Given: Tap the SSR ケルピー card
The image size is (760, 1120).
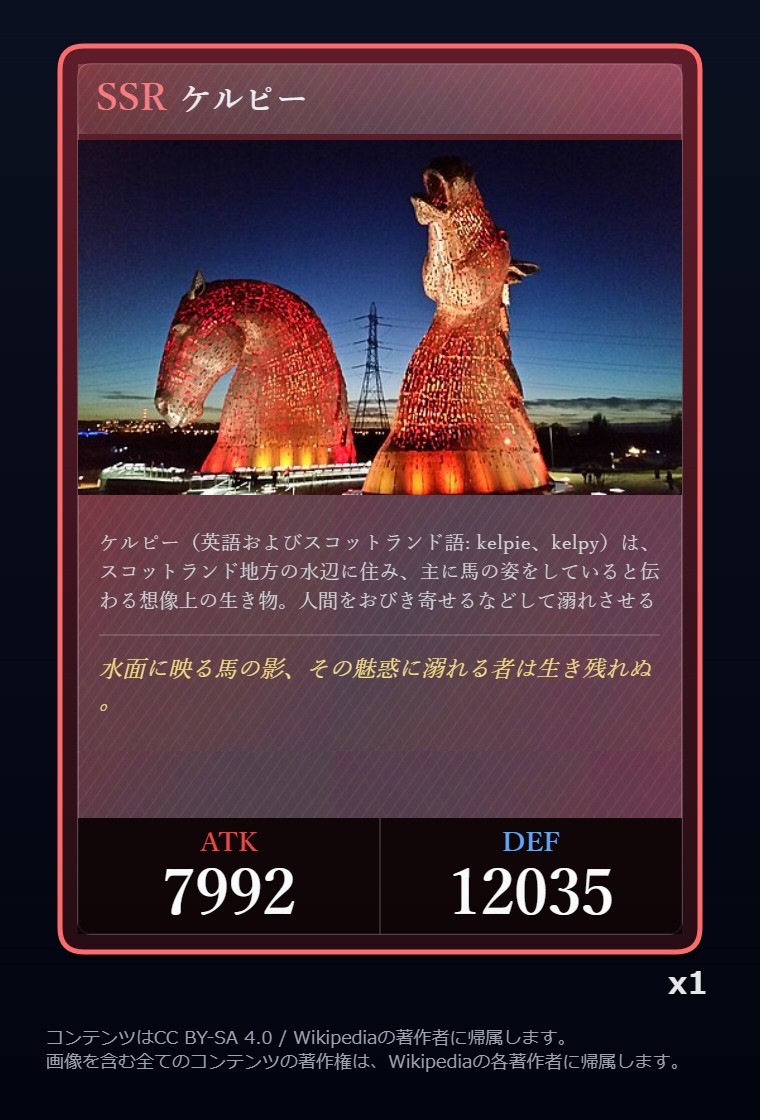Looking at the screenshot, I should [x=380, y=500].
